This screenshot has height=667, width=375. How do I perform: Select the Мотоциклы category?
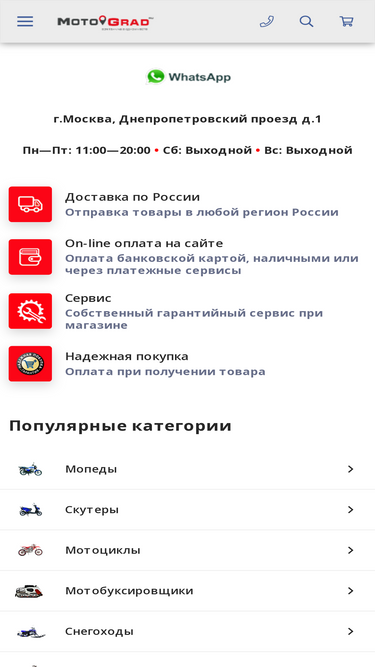(188, 550)
